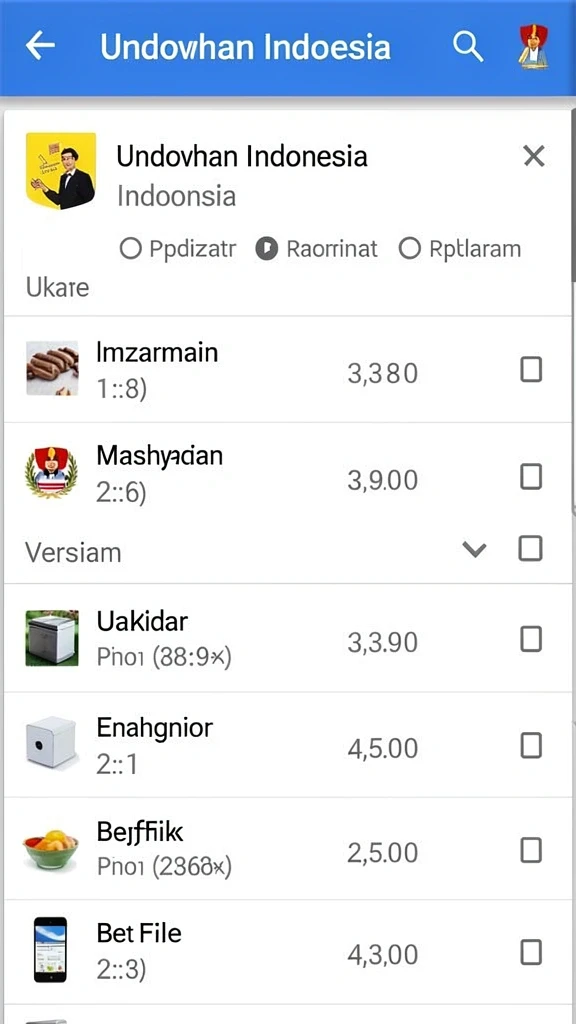Expand the Versiam section chevron
Image resolution: width=576 pixels, height=1024 pixels.
[x=474, y=551]
